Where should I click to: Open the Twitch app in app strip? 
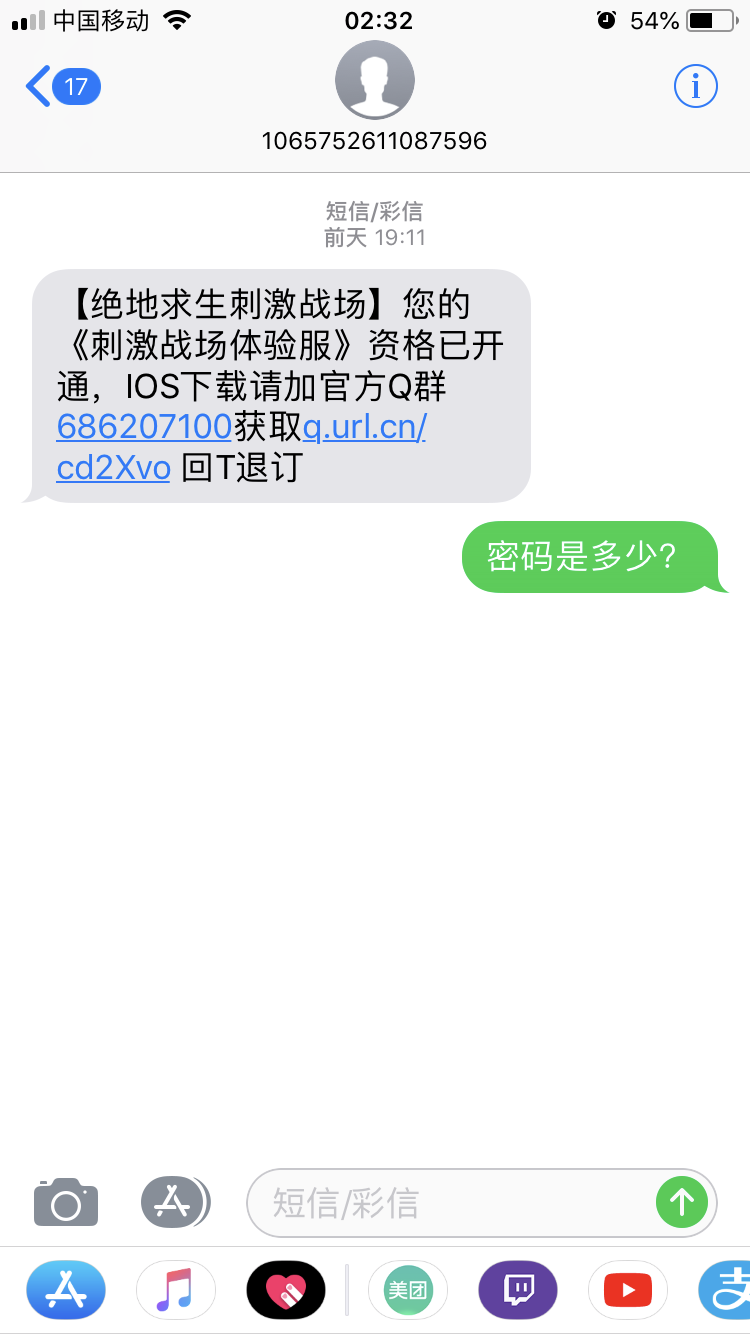point(518,1290)
